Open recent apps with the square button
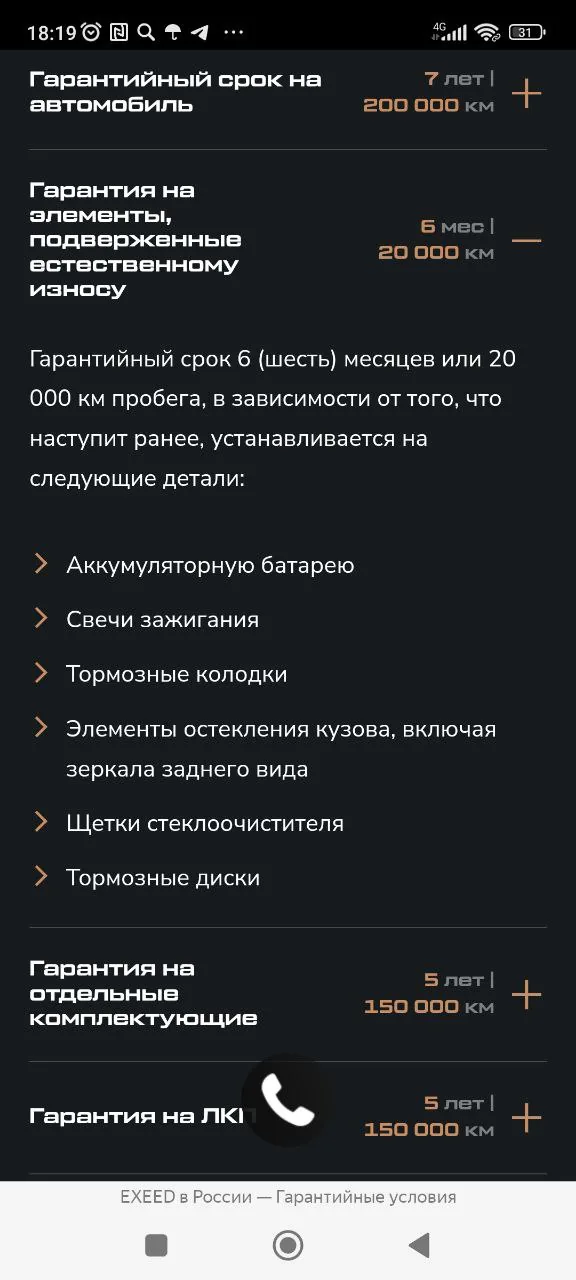 click(x=156, y=1245)
